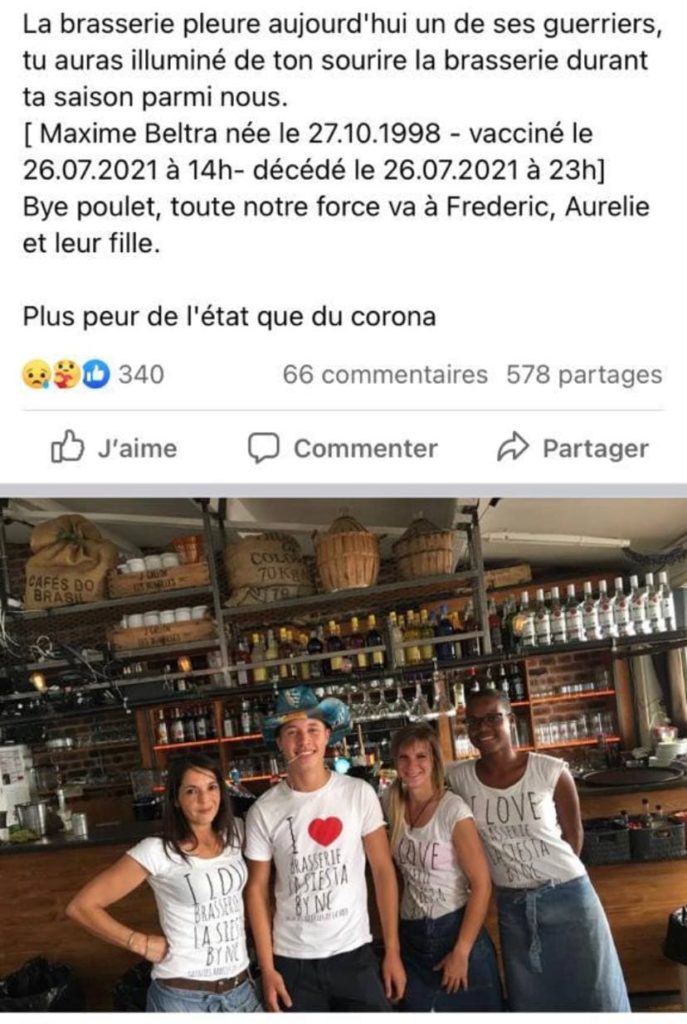
Task: Open the brasserie staff photo
Action: [x=343, y=755]
